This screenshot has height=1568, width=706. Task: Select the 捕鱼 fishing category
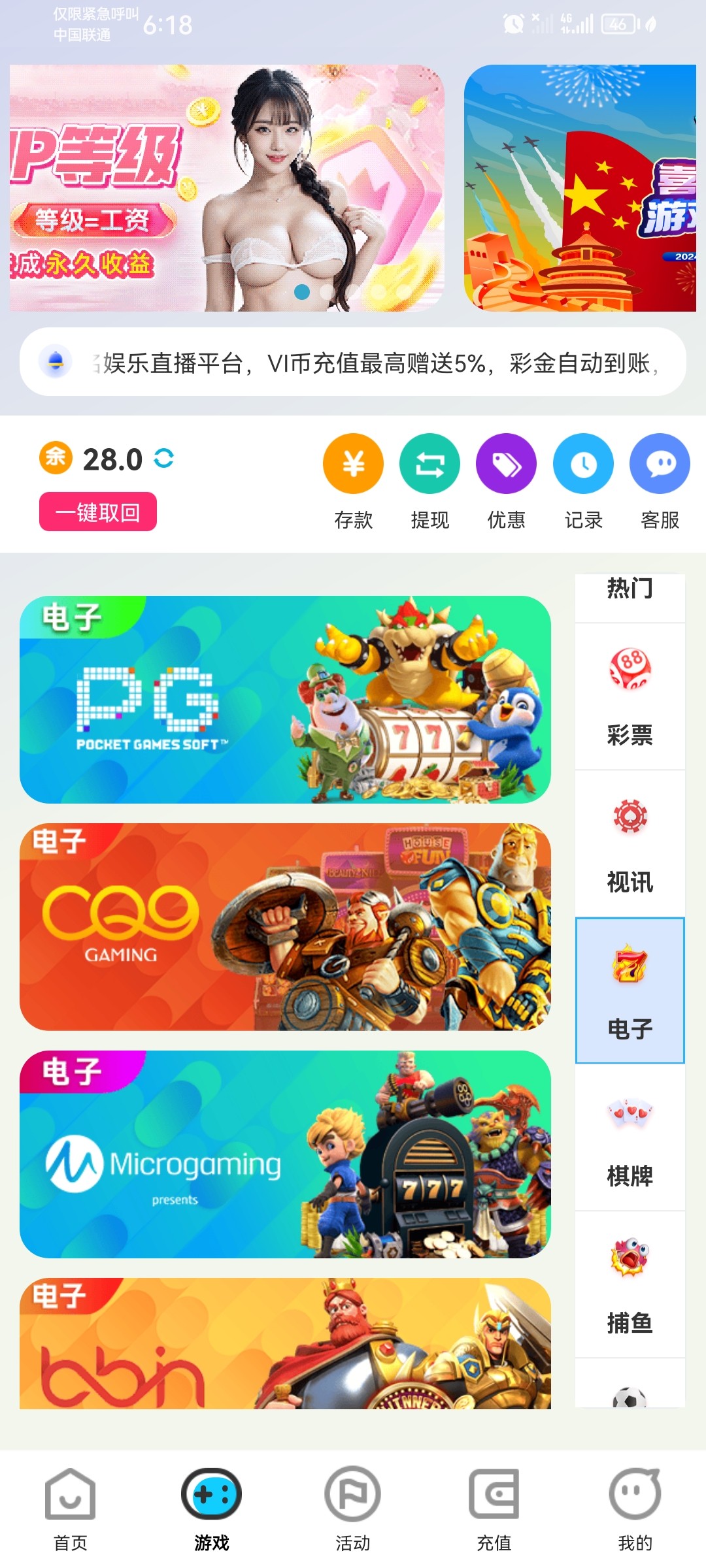point(630,1285)
